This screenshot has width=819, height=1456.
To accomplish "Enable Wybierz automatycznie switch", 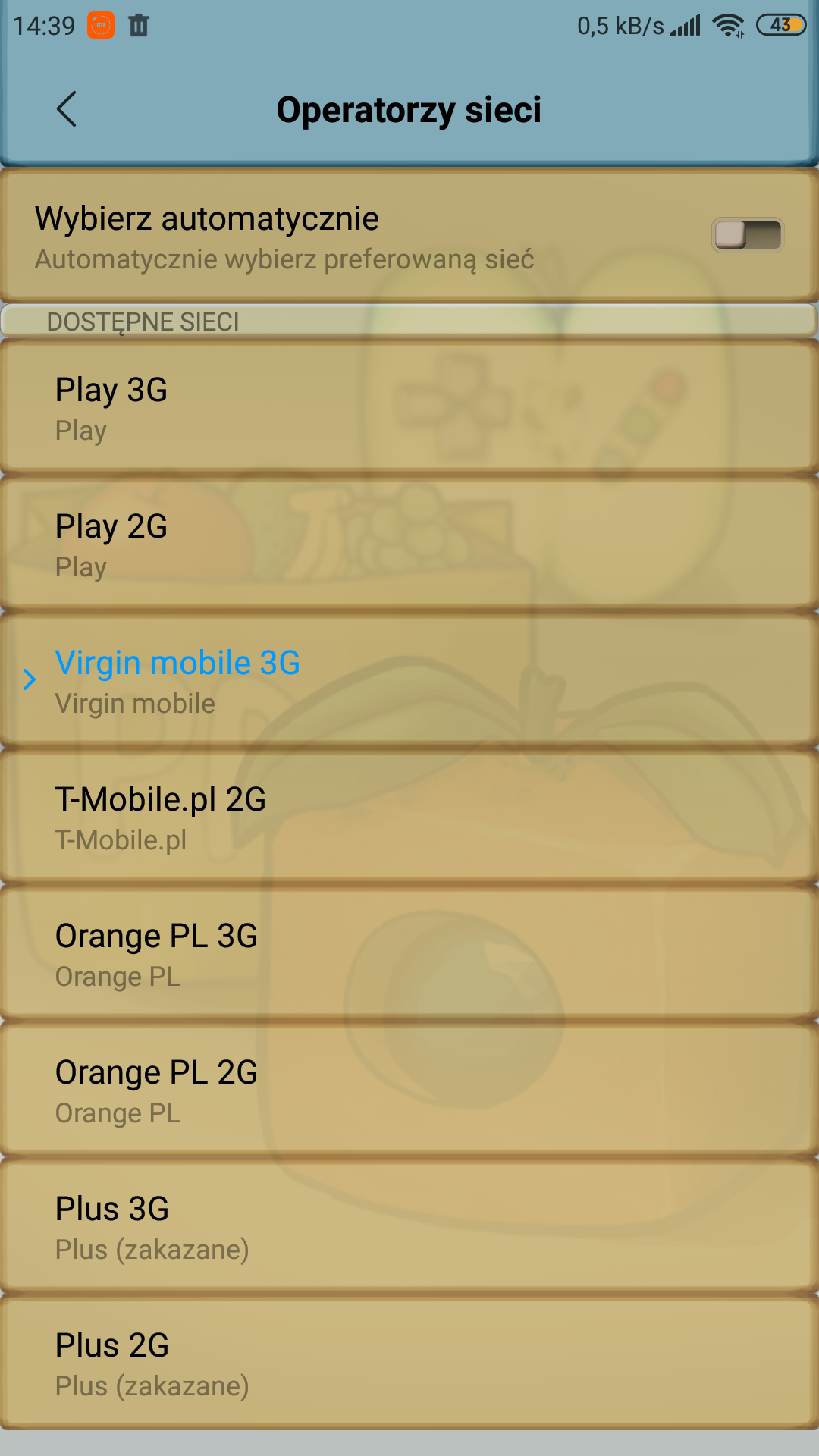I will (x=747, y=235).
